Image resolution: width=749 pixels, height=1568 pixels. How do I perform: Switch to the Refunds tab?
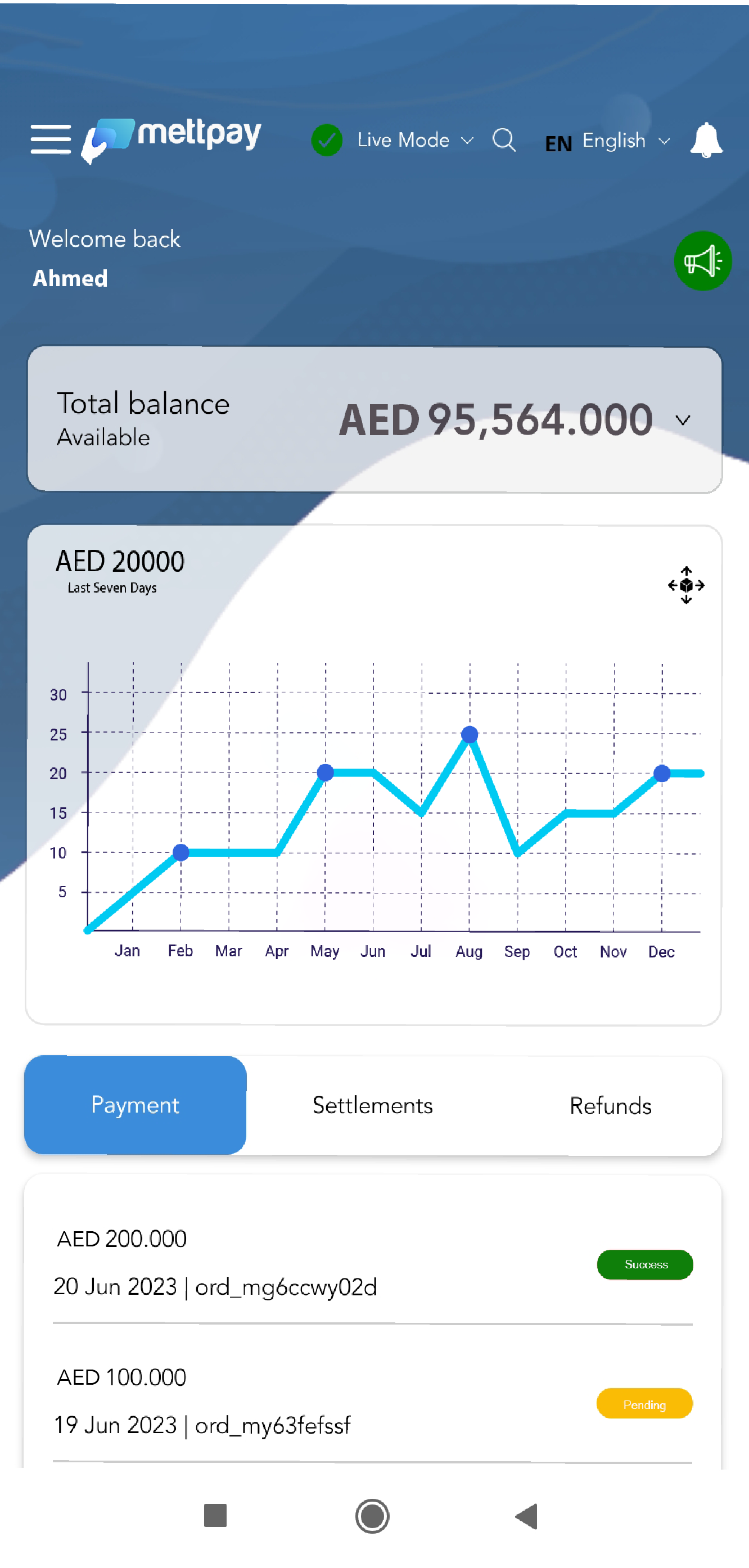(610, 1105)
